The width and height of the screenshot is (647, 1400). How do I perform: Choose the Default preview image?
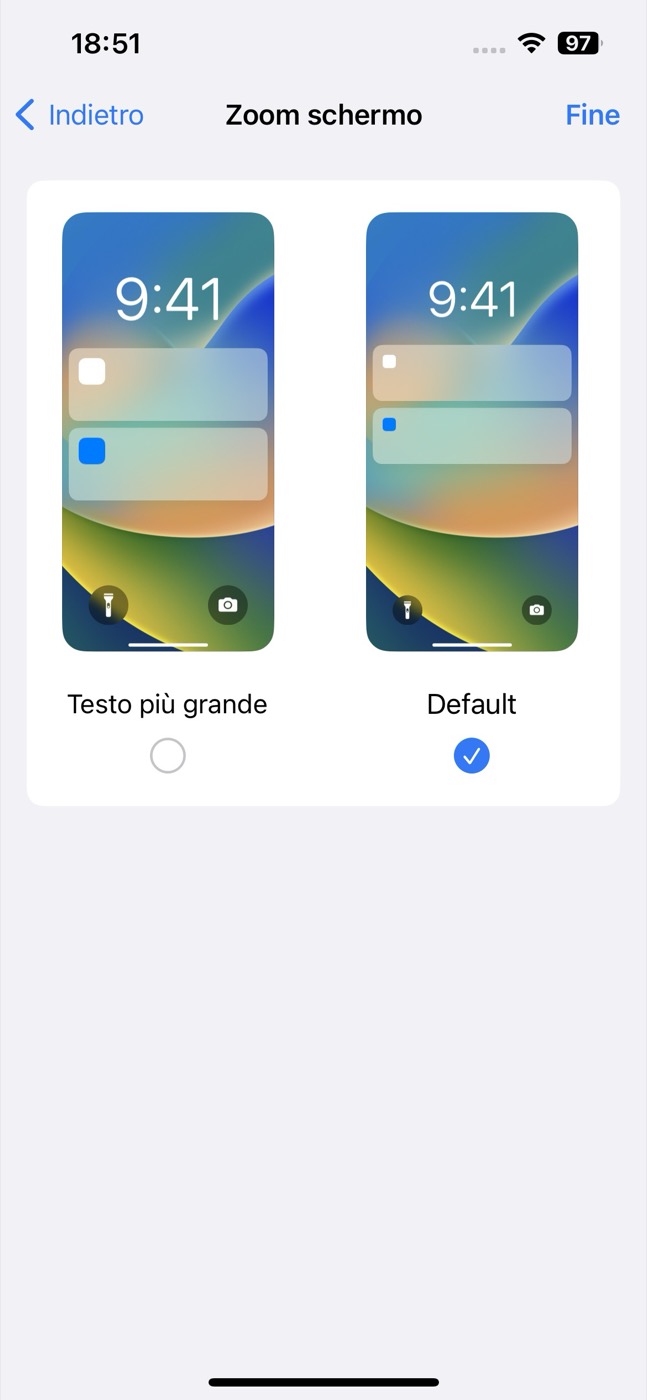tap(472, 432)
